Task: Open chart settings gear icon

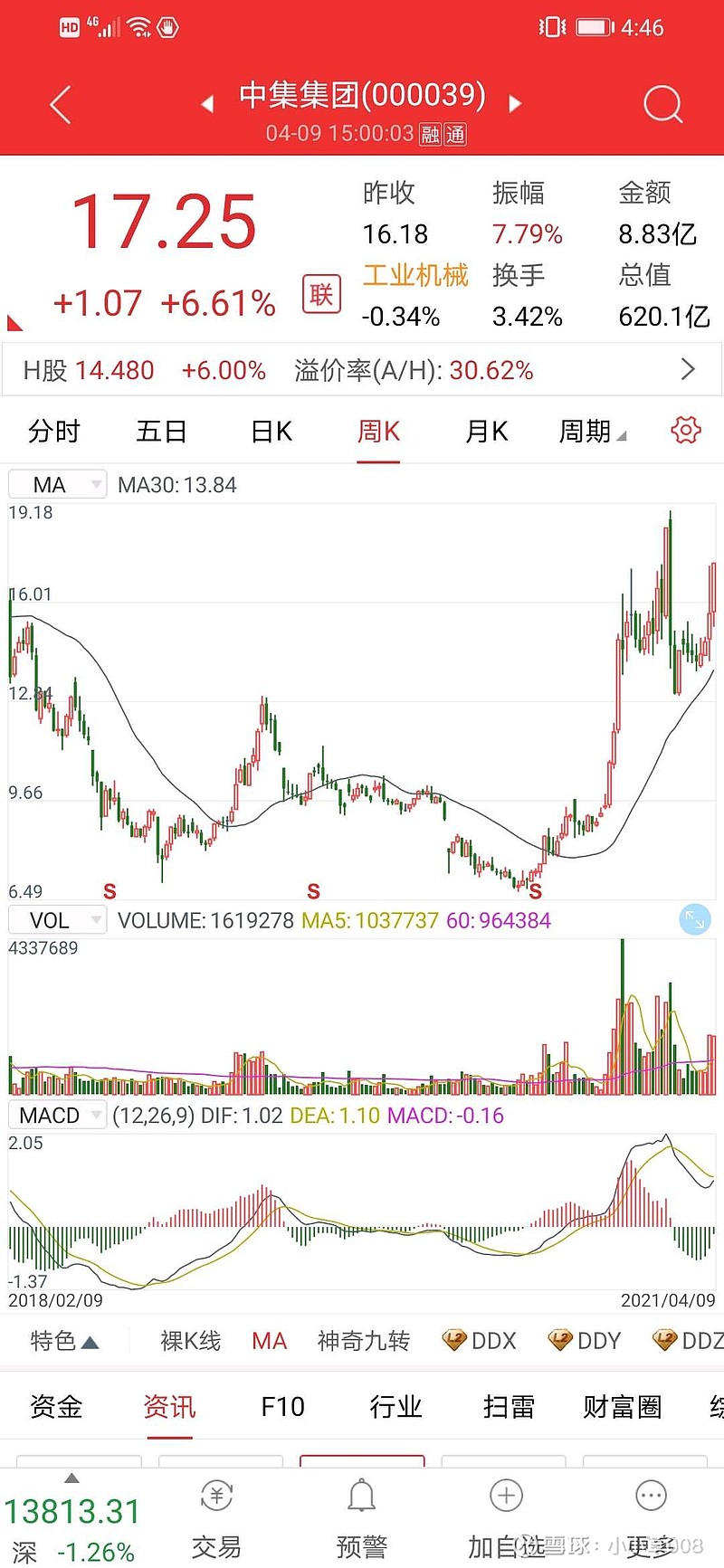Action: (686, 430)
